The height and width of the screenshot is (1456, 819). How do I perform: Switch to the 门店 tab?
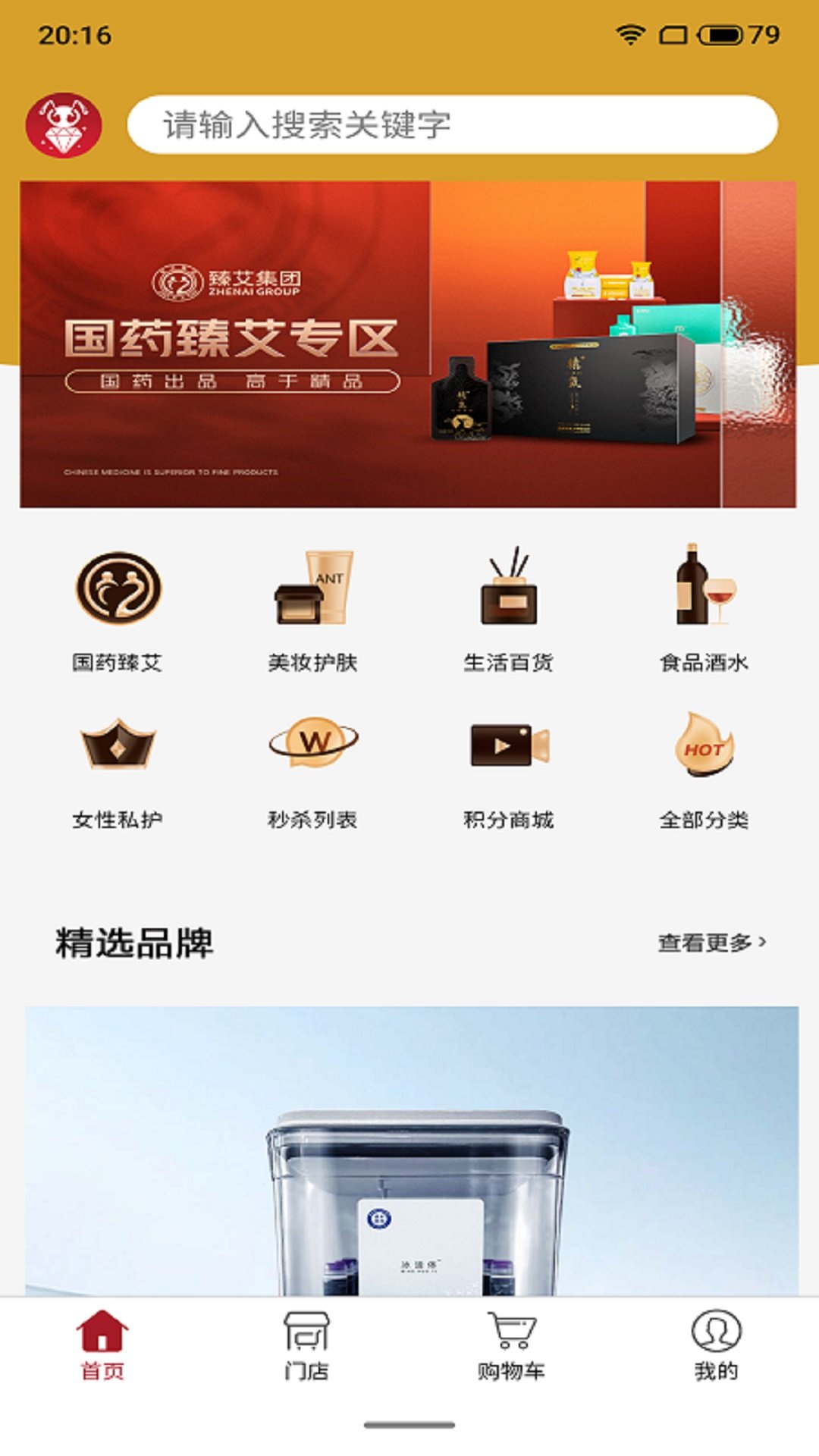306,1345
